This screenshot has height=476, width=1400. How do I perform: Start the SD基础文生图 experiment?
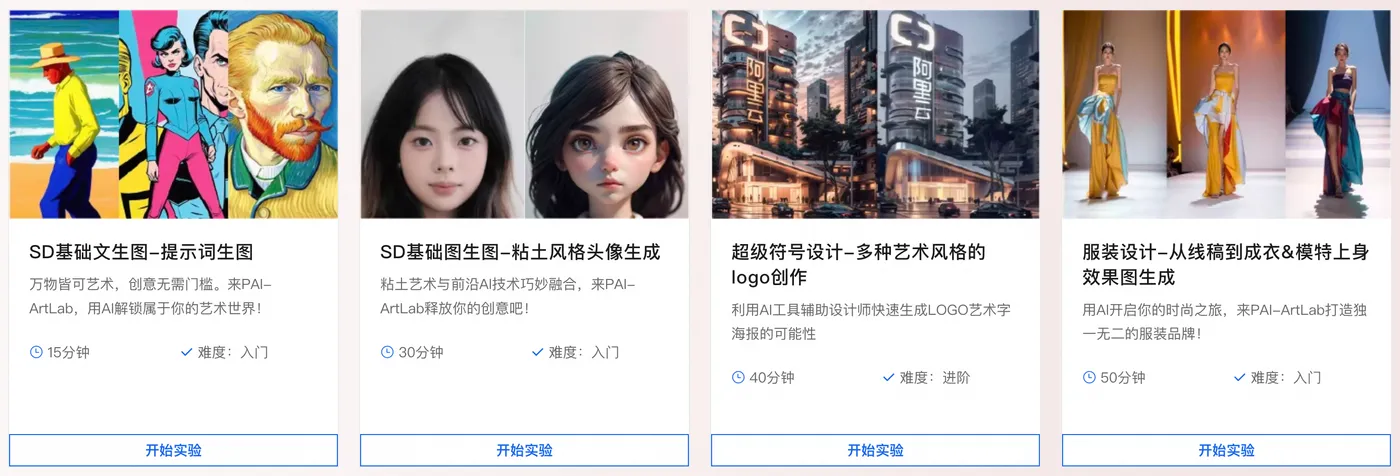[x=173, y=450]
